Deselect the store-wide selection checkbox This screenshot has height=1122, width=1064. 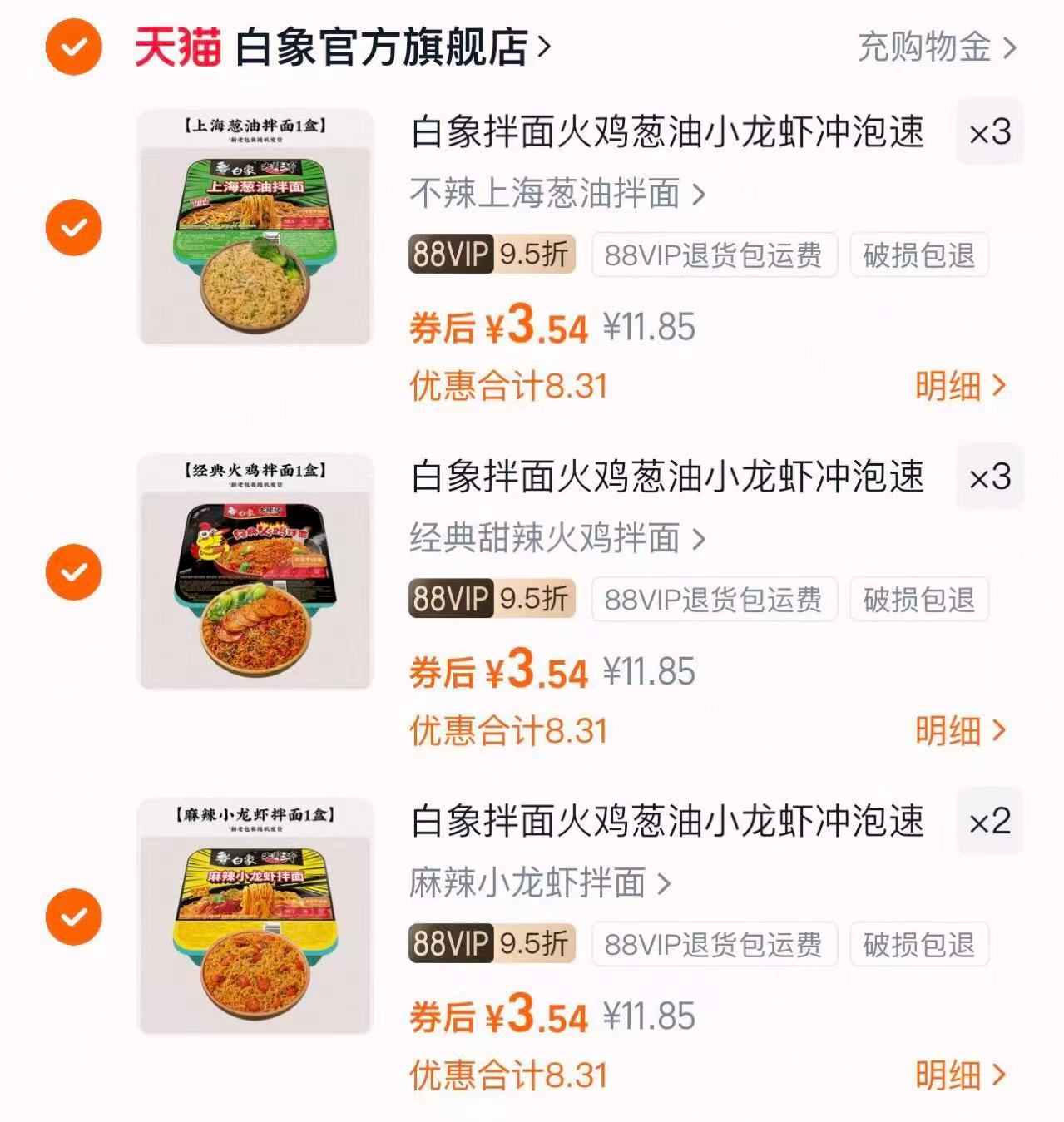click(74, 48)
